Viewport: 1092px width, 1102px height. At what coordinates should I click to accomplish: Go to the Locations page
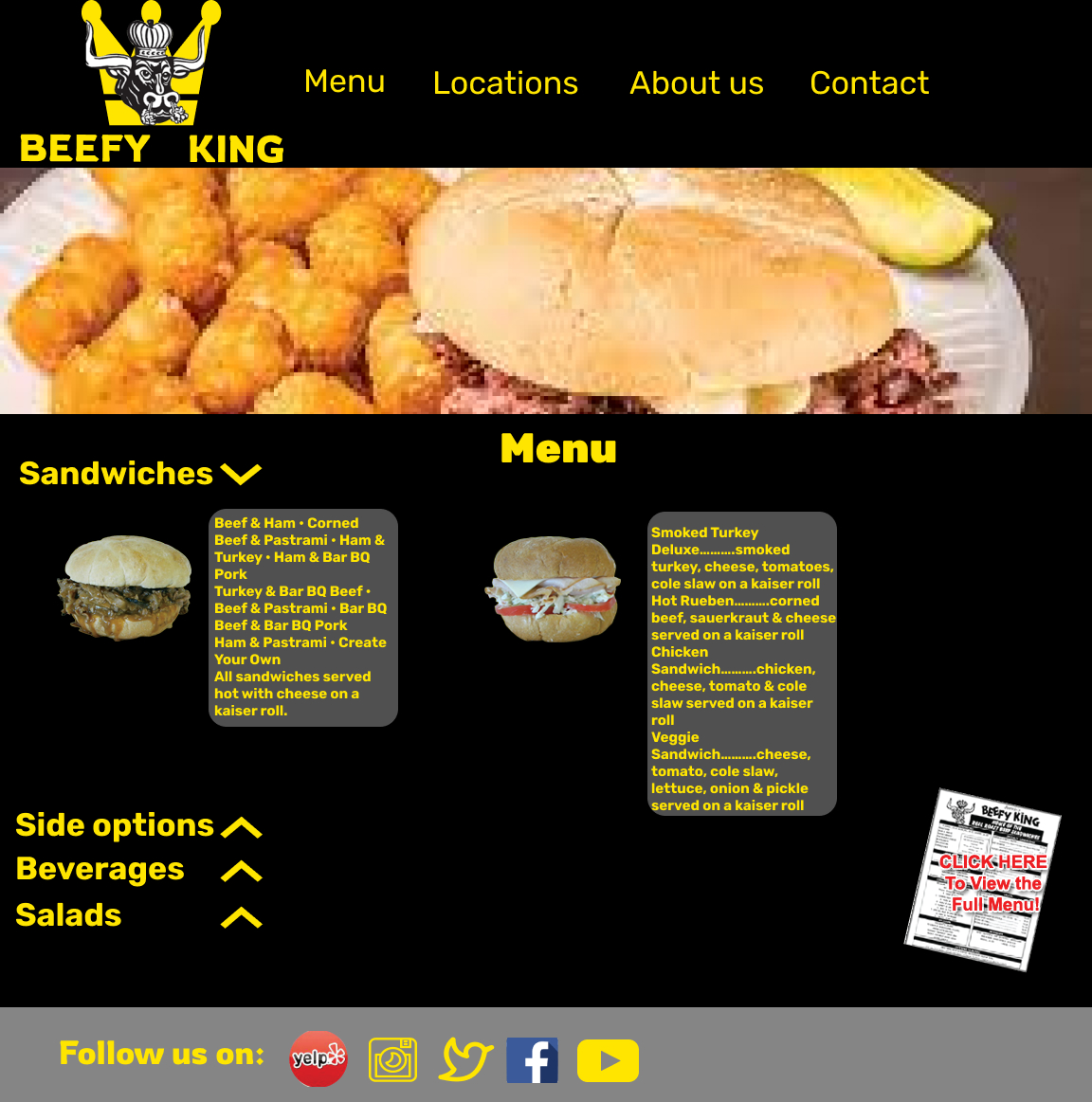click(x=505, y=83)
